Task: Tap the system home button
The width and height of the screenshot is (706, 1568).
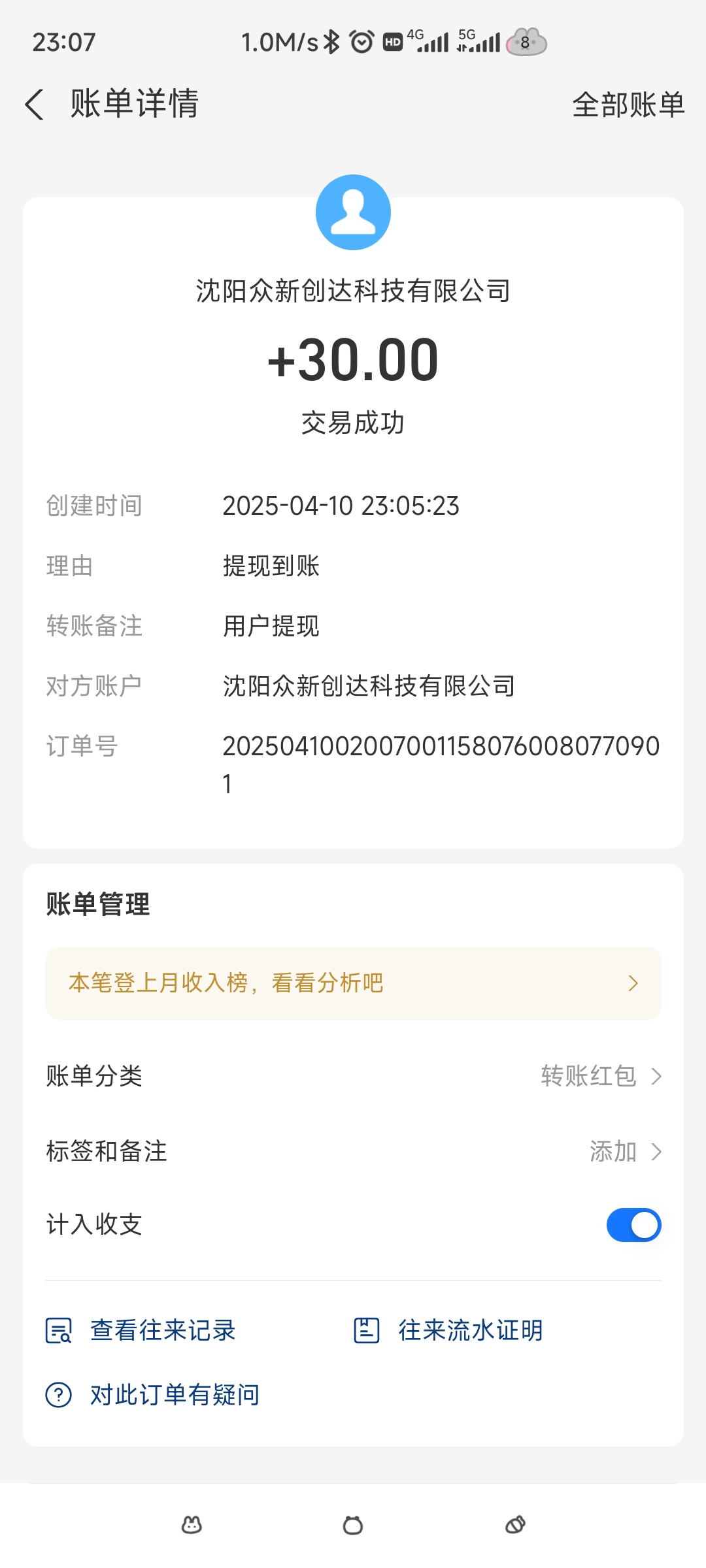Action: click(353, 1526)
